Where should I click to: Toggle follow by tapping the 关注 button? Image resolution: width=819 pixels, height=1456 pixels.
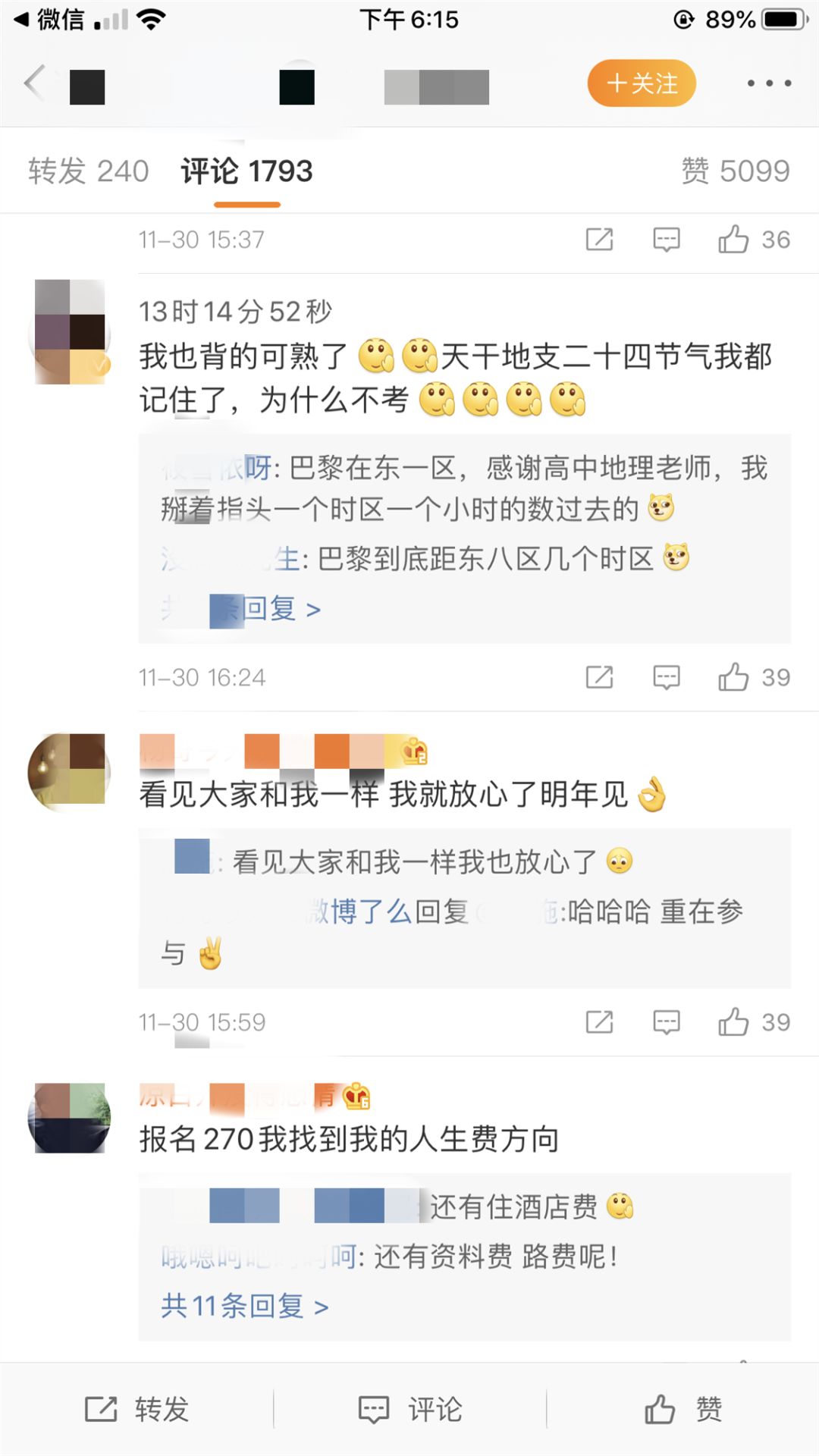(641, 83)
